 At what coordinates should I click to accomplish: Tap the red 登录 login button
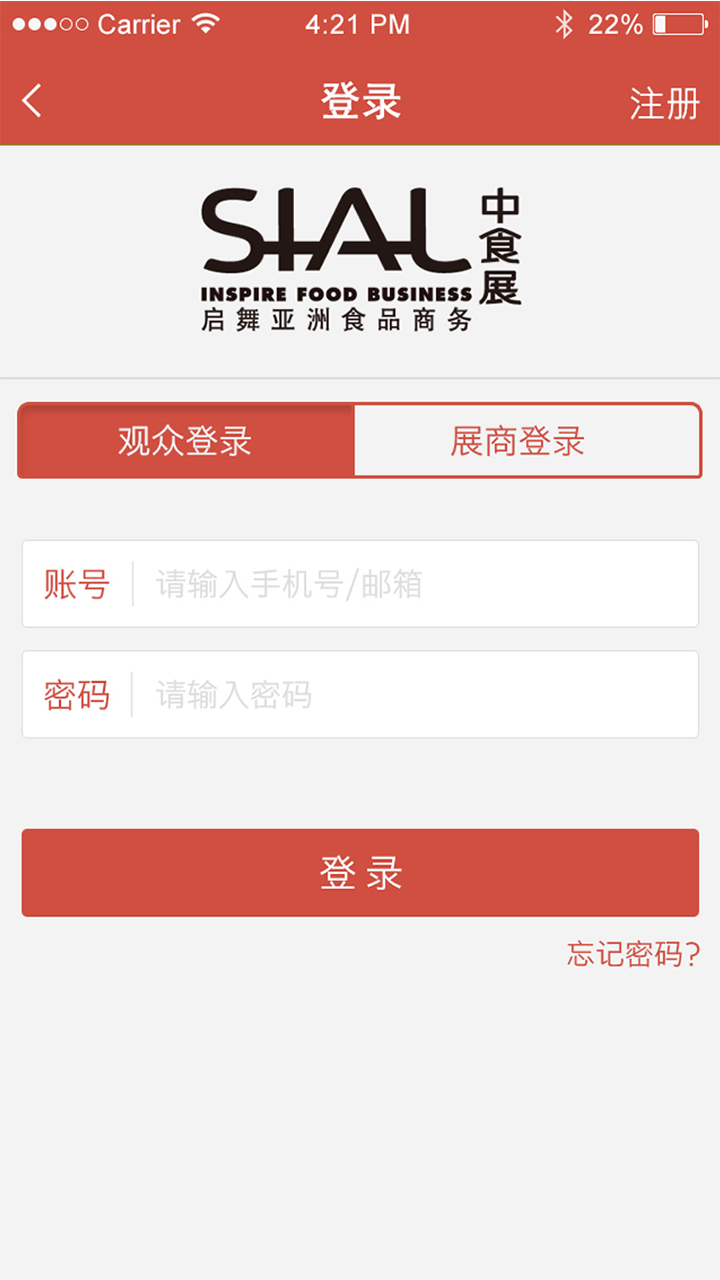360,873
